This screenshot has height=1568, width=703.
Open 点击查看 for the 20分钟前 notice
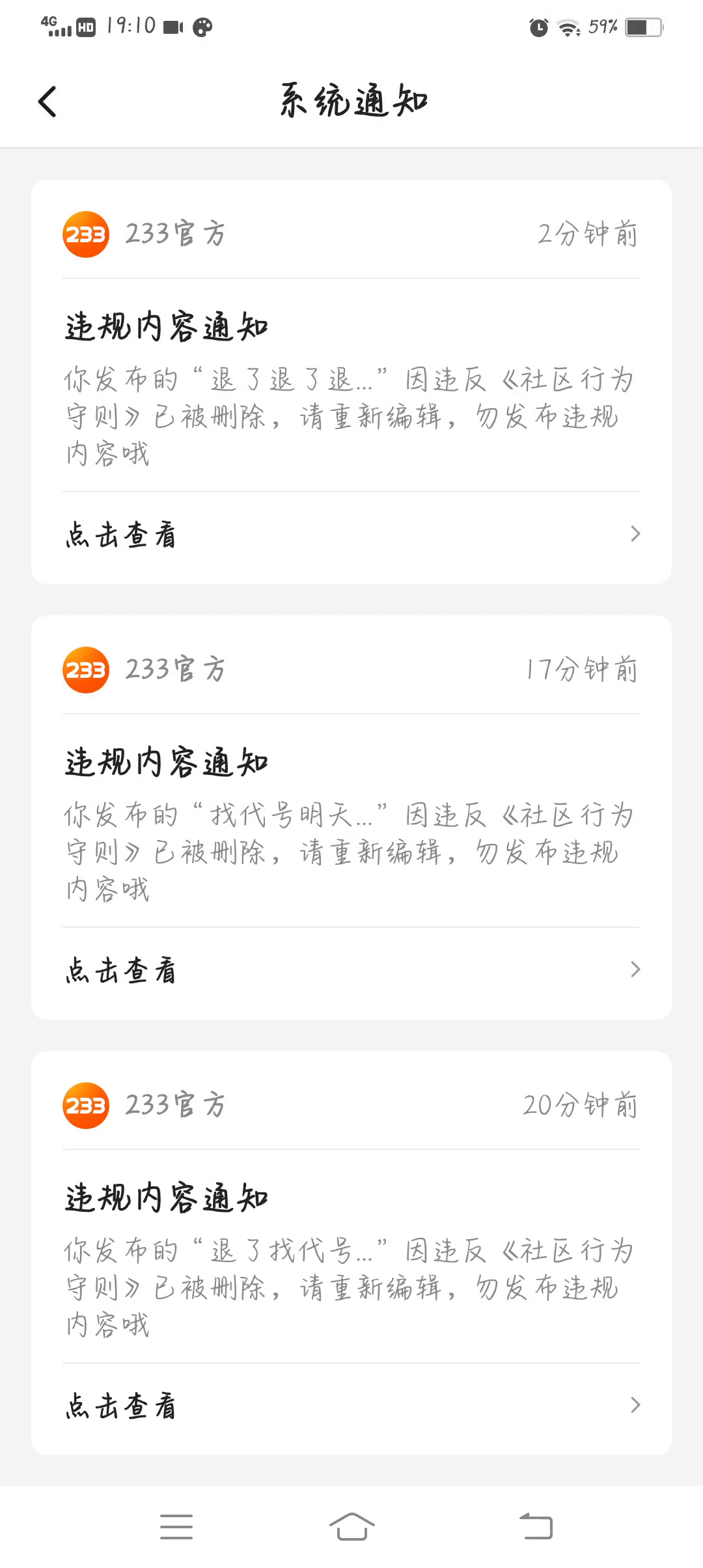[351, 1406]
